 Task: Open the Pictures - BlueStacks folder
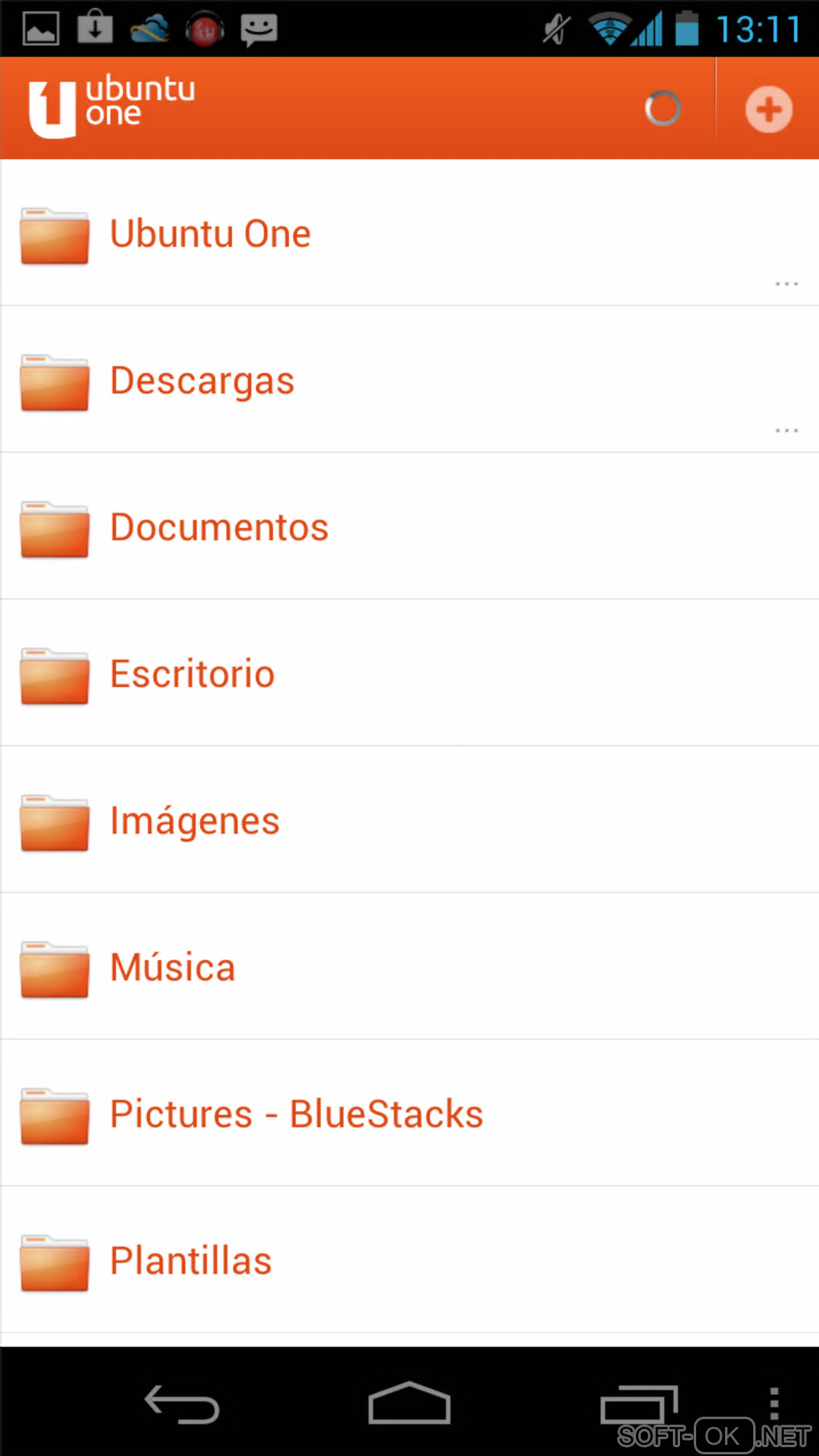tap(296, 1115)
